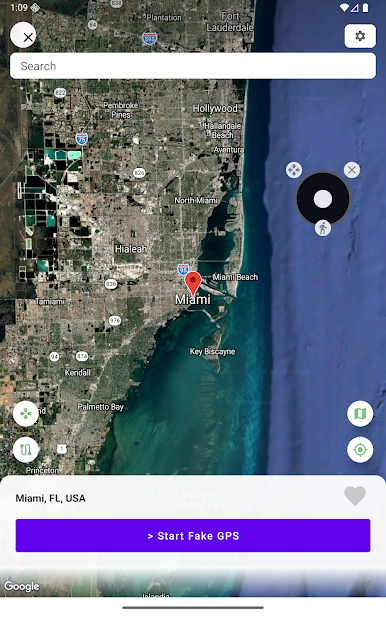The image size is (386, 618).
Task: Tap the Search field
Action: 193,66
